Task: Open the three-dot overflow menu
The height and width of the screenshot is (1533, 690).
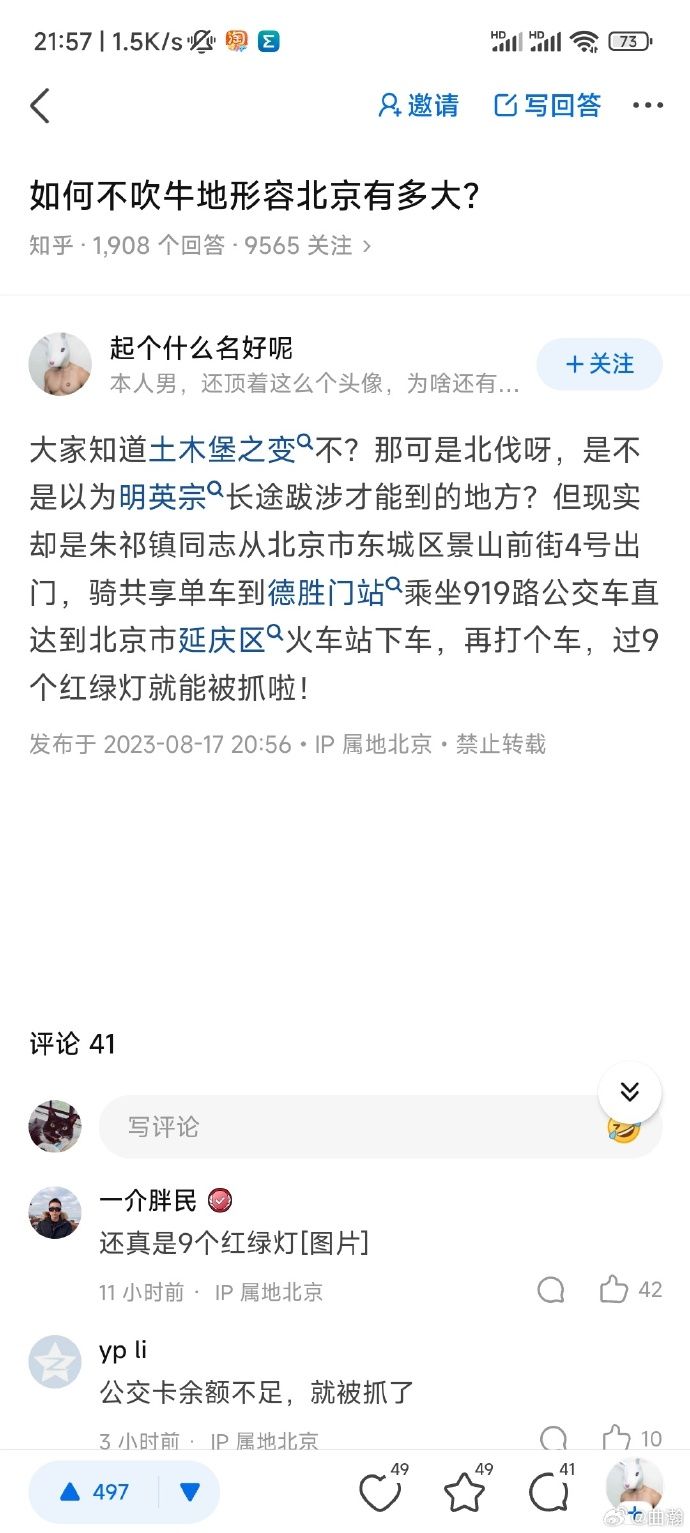Action: pos(647,105)
